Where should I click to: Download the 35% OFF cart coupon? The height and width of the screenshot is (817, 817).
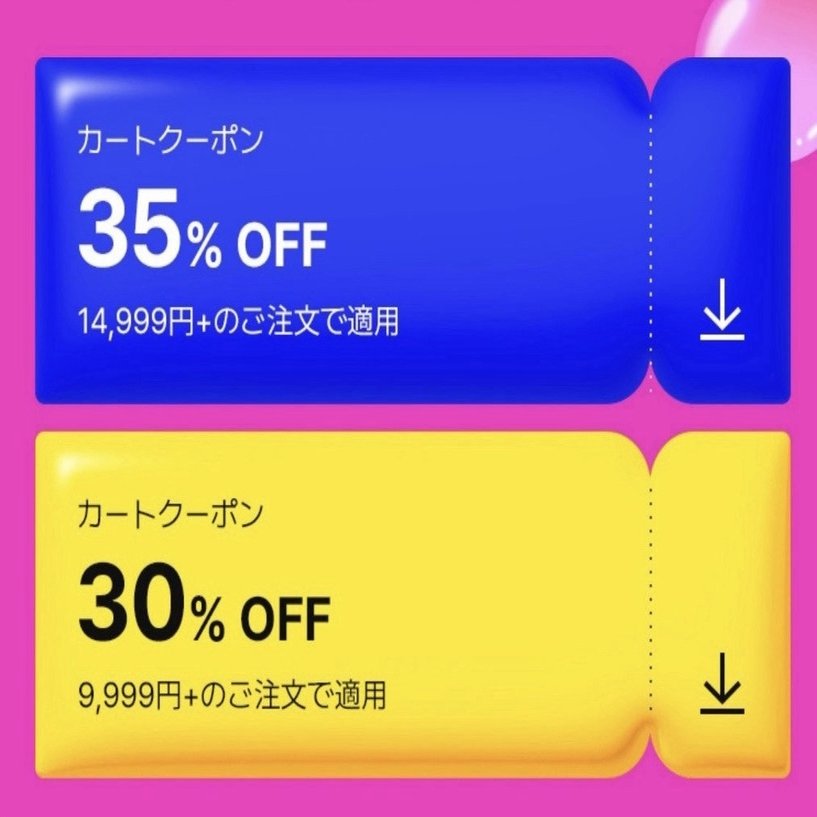(x=722, y=319)
